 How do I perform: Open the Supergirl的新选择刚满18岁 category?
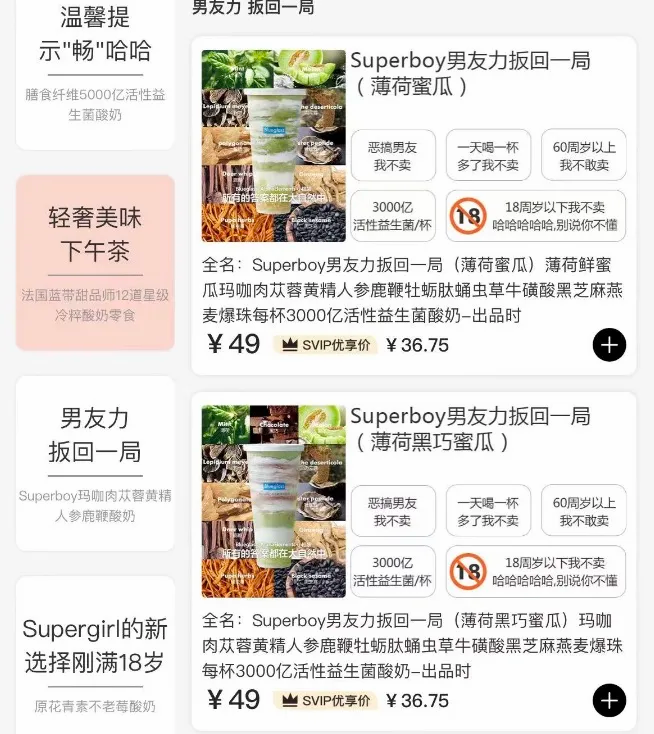pyautogui.click(x=95, y=655)
